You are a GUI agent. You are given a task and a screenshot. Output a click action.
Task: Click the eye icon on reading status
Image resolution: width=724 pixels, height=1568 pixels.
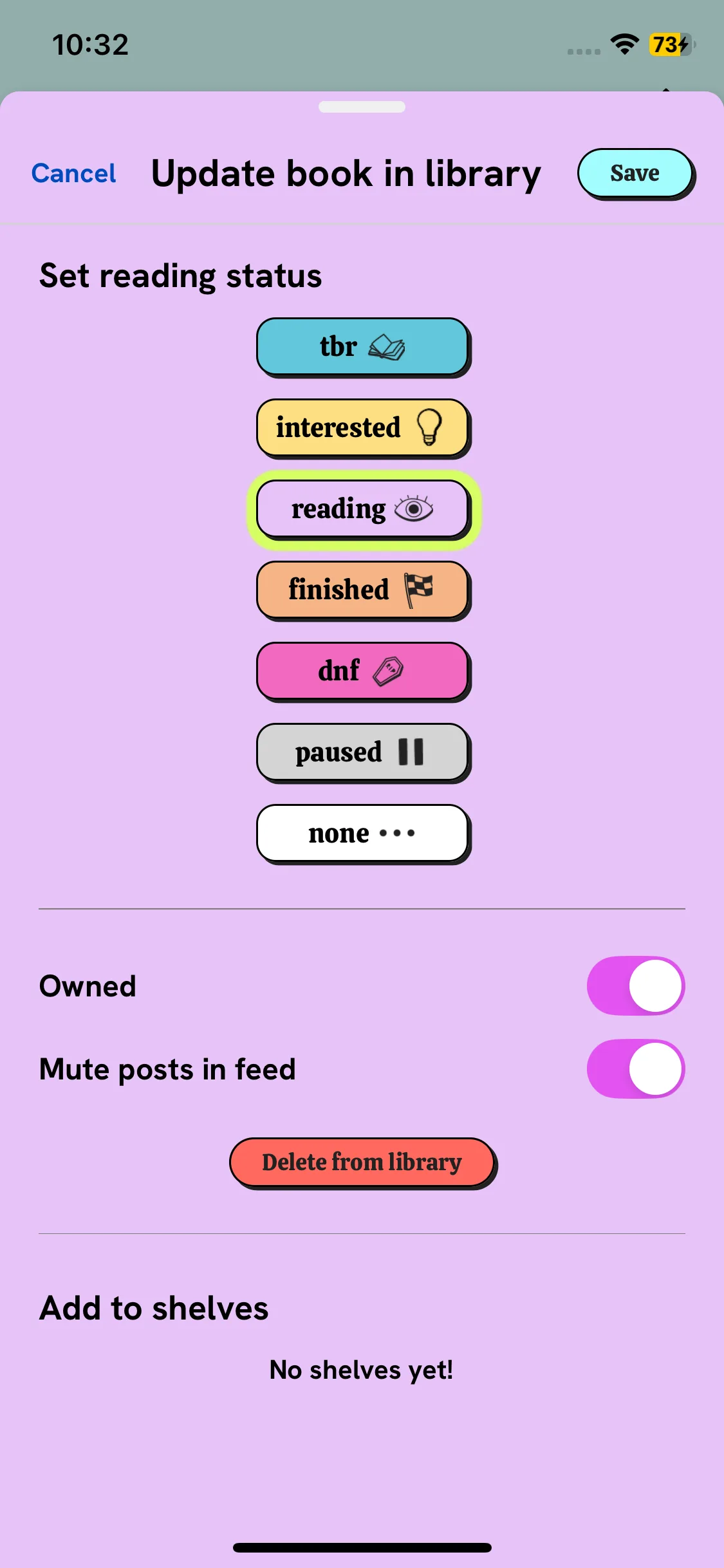[x=414, y=509]
